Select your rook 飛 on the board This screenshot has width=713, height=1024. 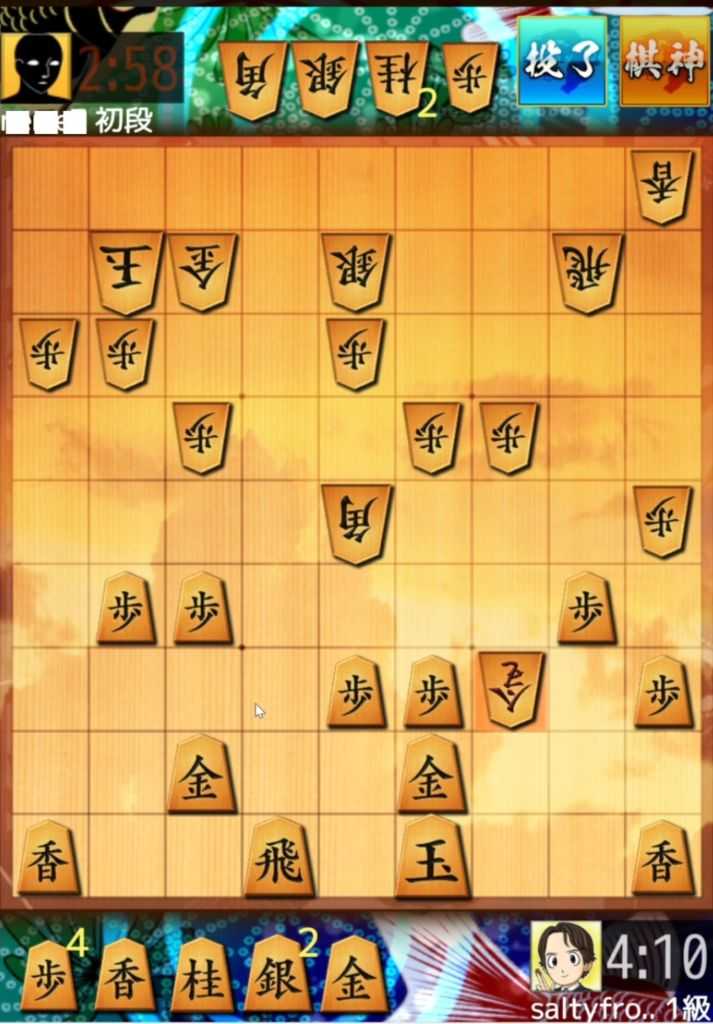tap(279, 858)
